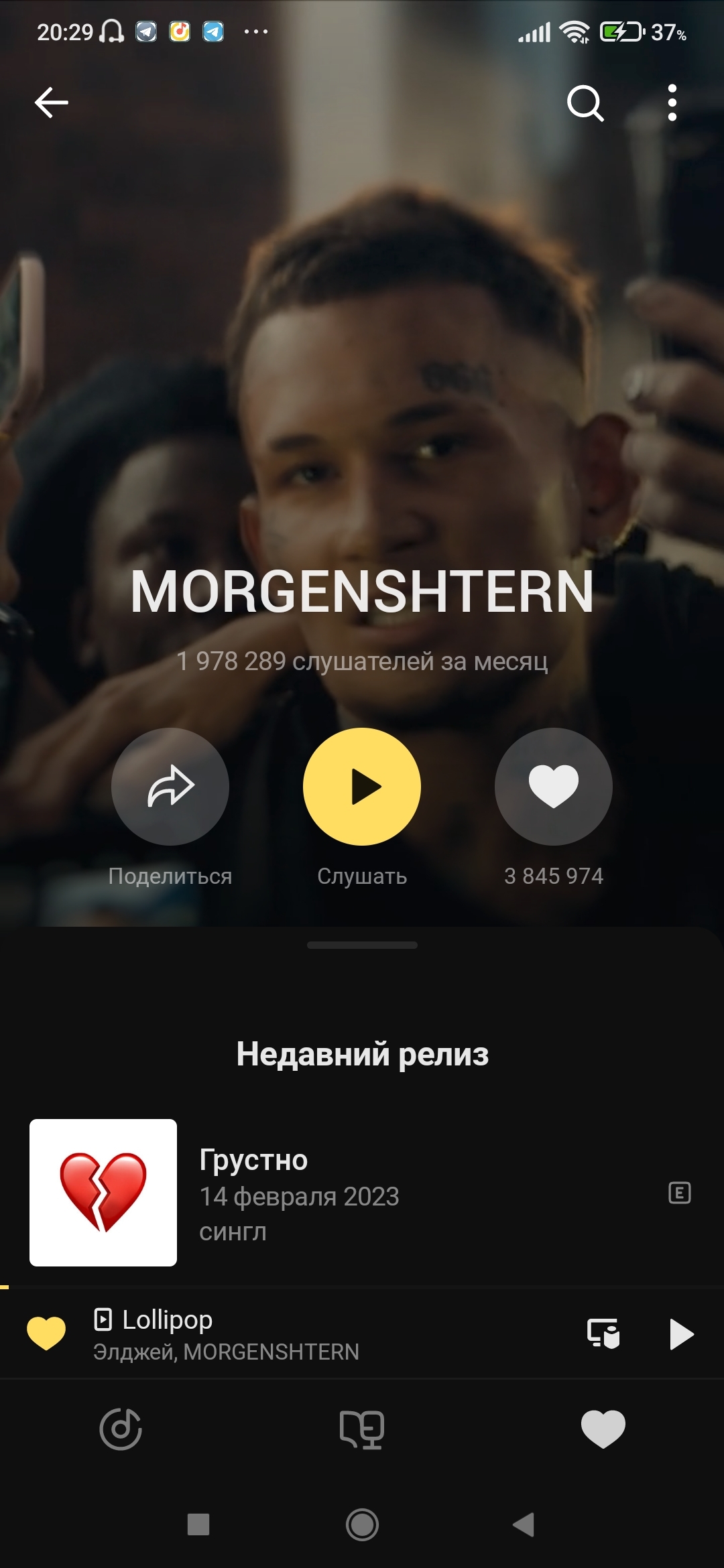
Task: Switch to the My Wave tab
Action: click(x=121, y=1429)
